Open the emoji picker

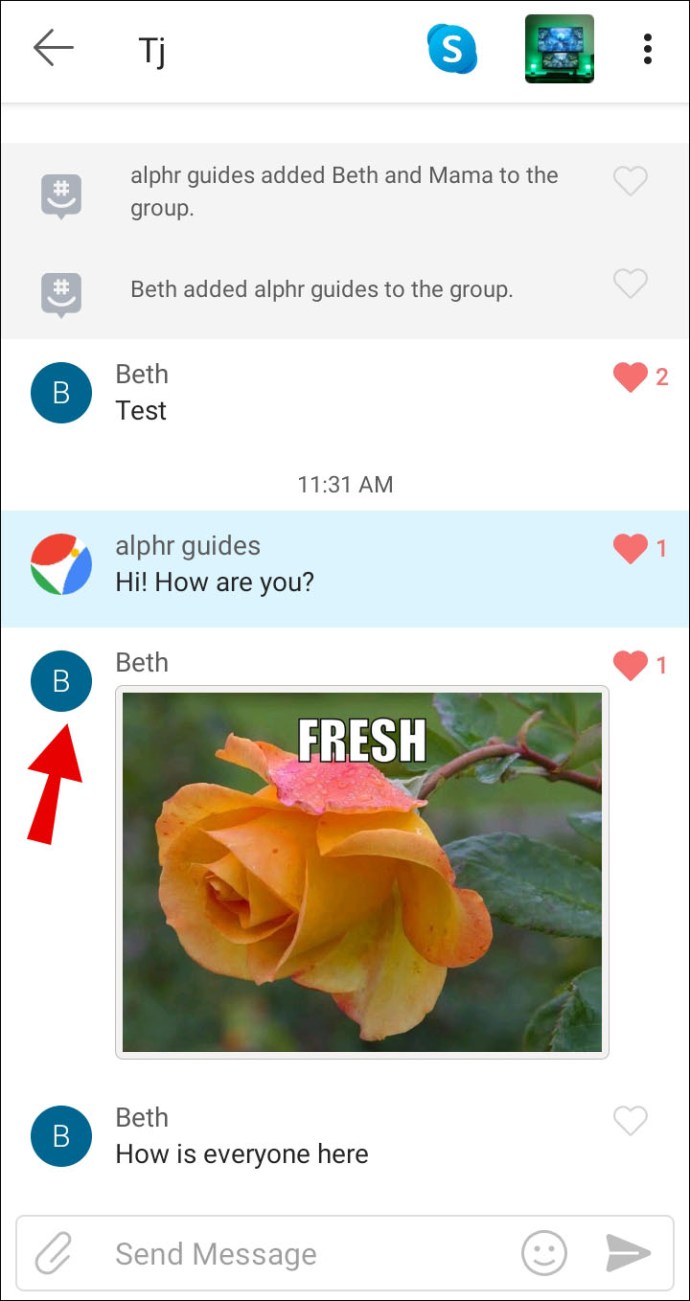544,1252
